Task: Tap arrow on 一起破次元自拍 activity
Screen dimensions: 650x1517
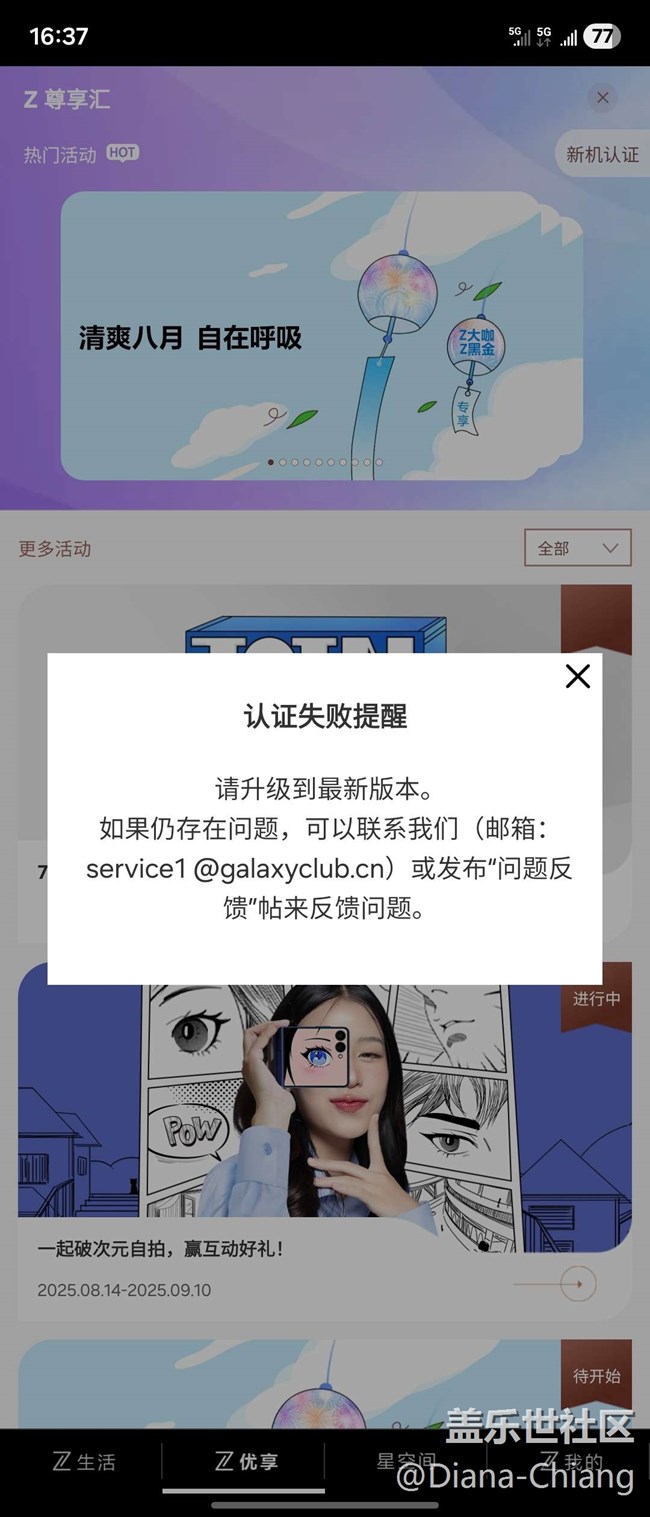Action: [577, 1284]
